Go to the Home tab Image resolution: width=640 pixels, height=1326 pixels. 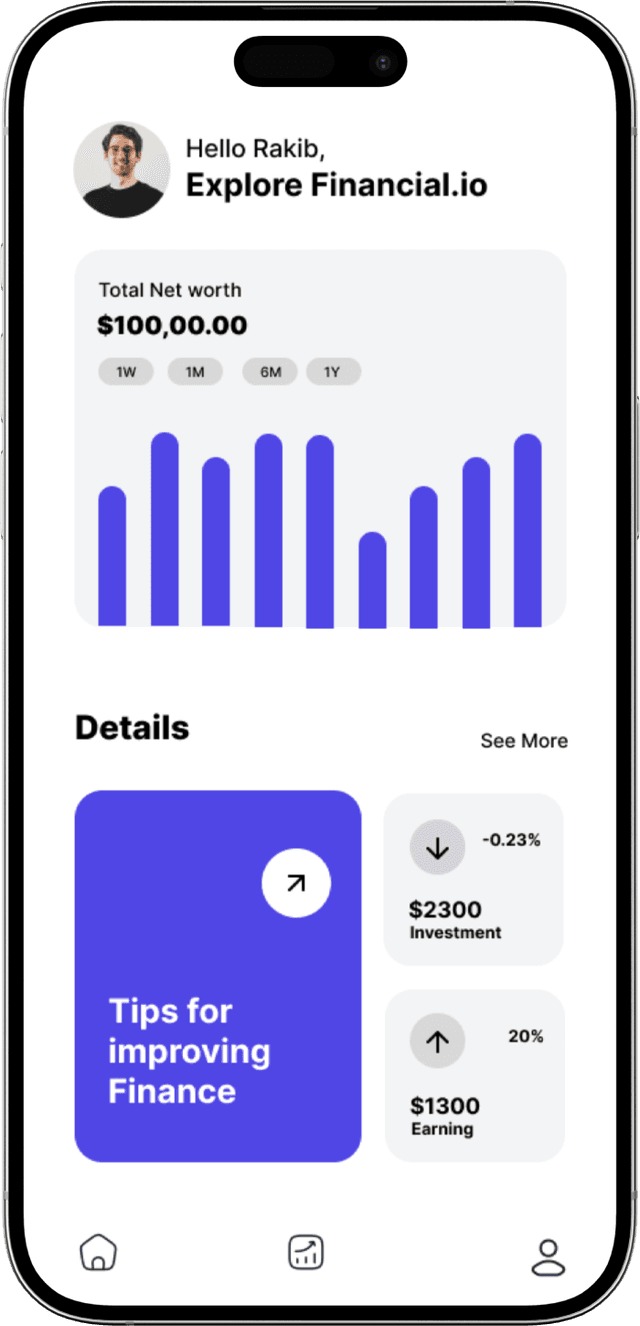98,1252
